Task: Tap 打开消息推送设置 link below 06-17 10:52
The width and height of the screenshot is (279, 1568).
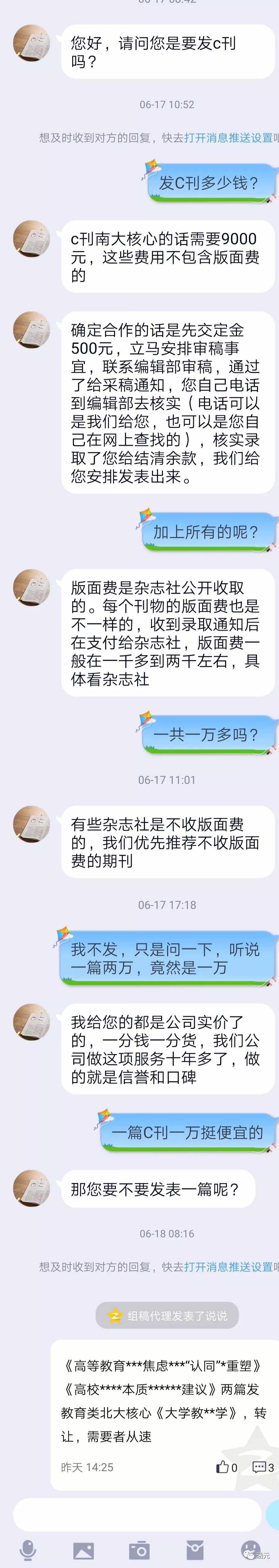Action: point(229,138)
